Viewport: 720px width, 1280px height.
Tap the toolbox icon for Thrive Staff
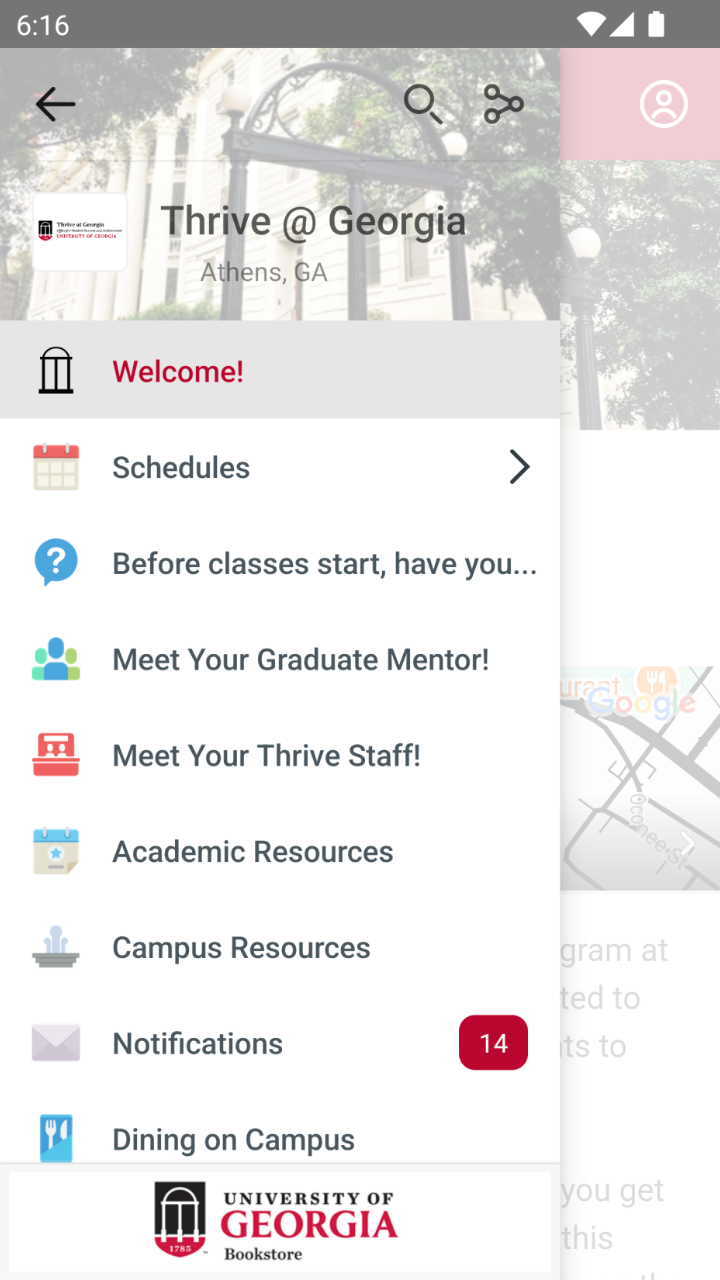click(x=56, y=755)
